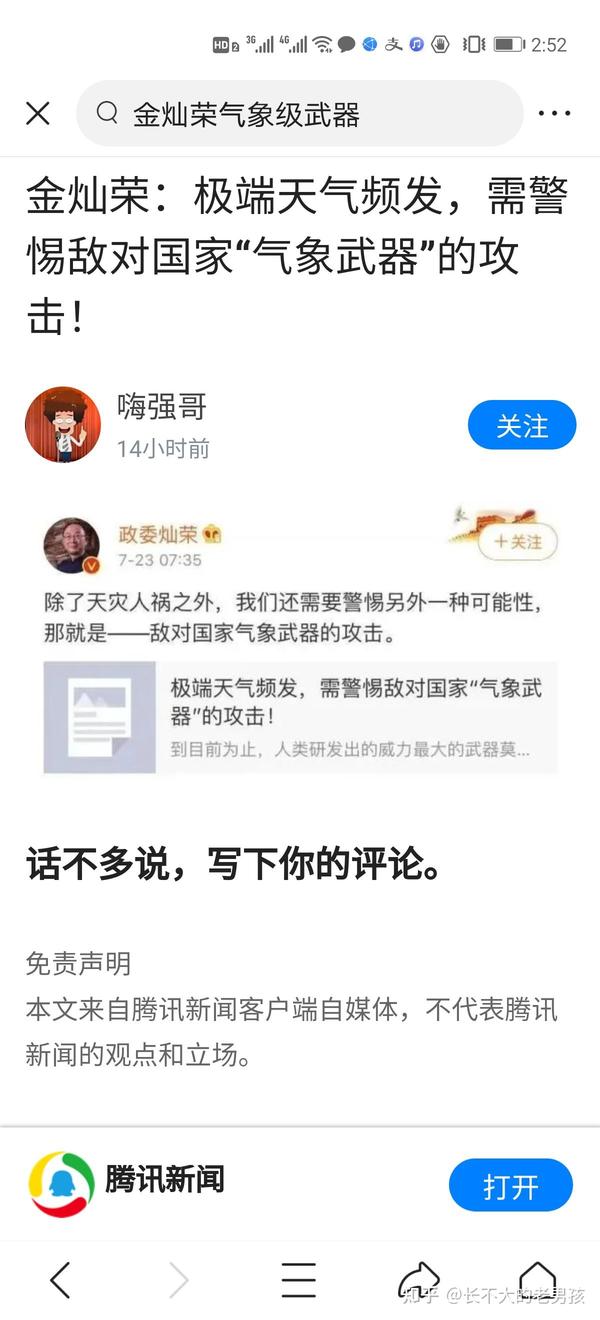This screenshot has height=1320, width=600.
Task: Tap 打开 to open Tencent News
Action: click(511, 1186)
